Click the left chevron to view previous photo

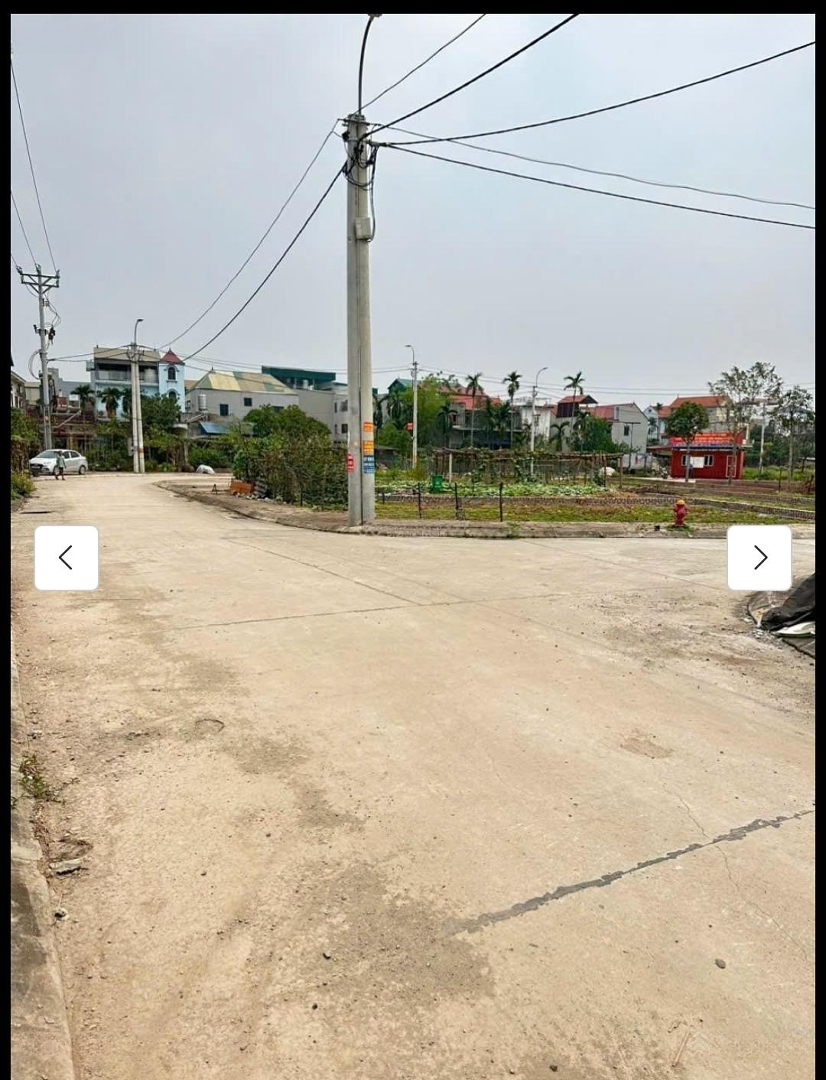[x=66, y=557]
